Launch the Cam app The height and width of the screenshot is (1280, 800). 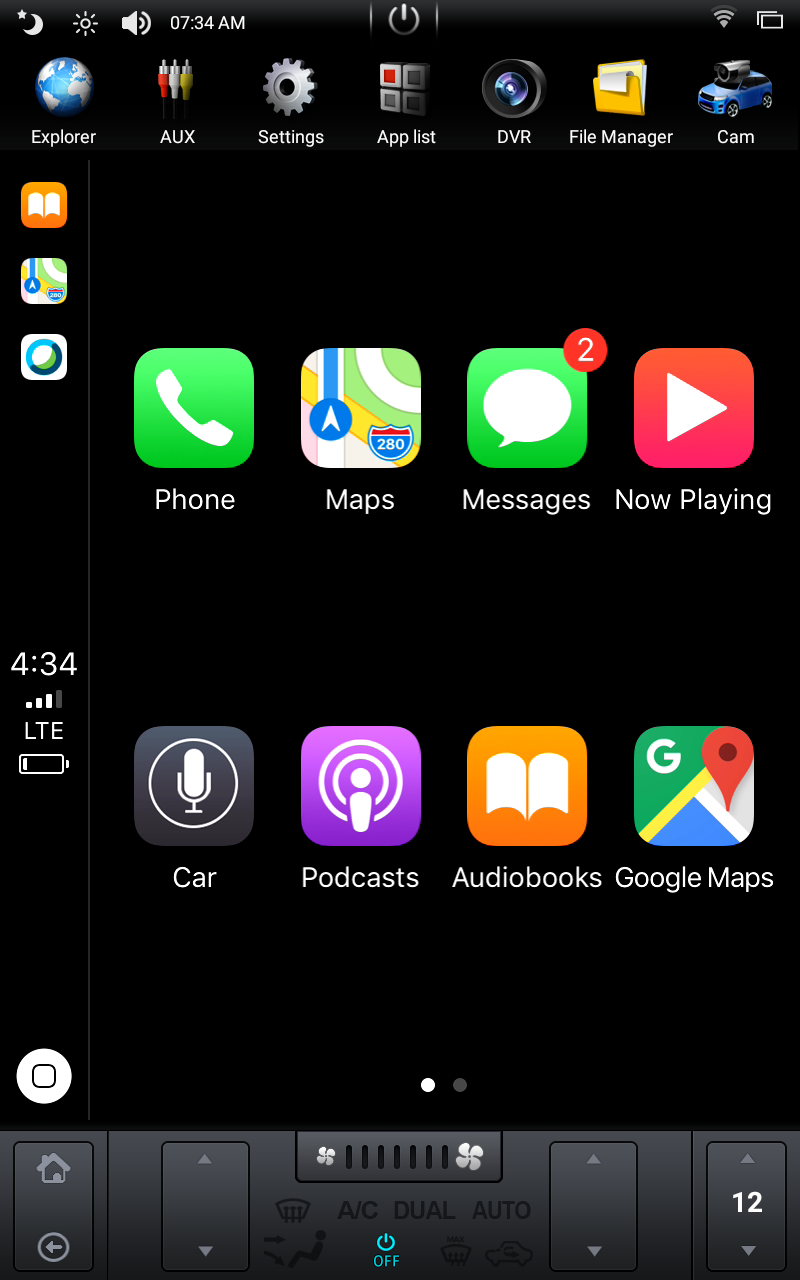[736, 88]
